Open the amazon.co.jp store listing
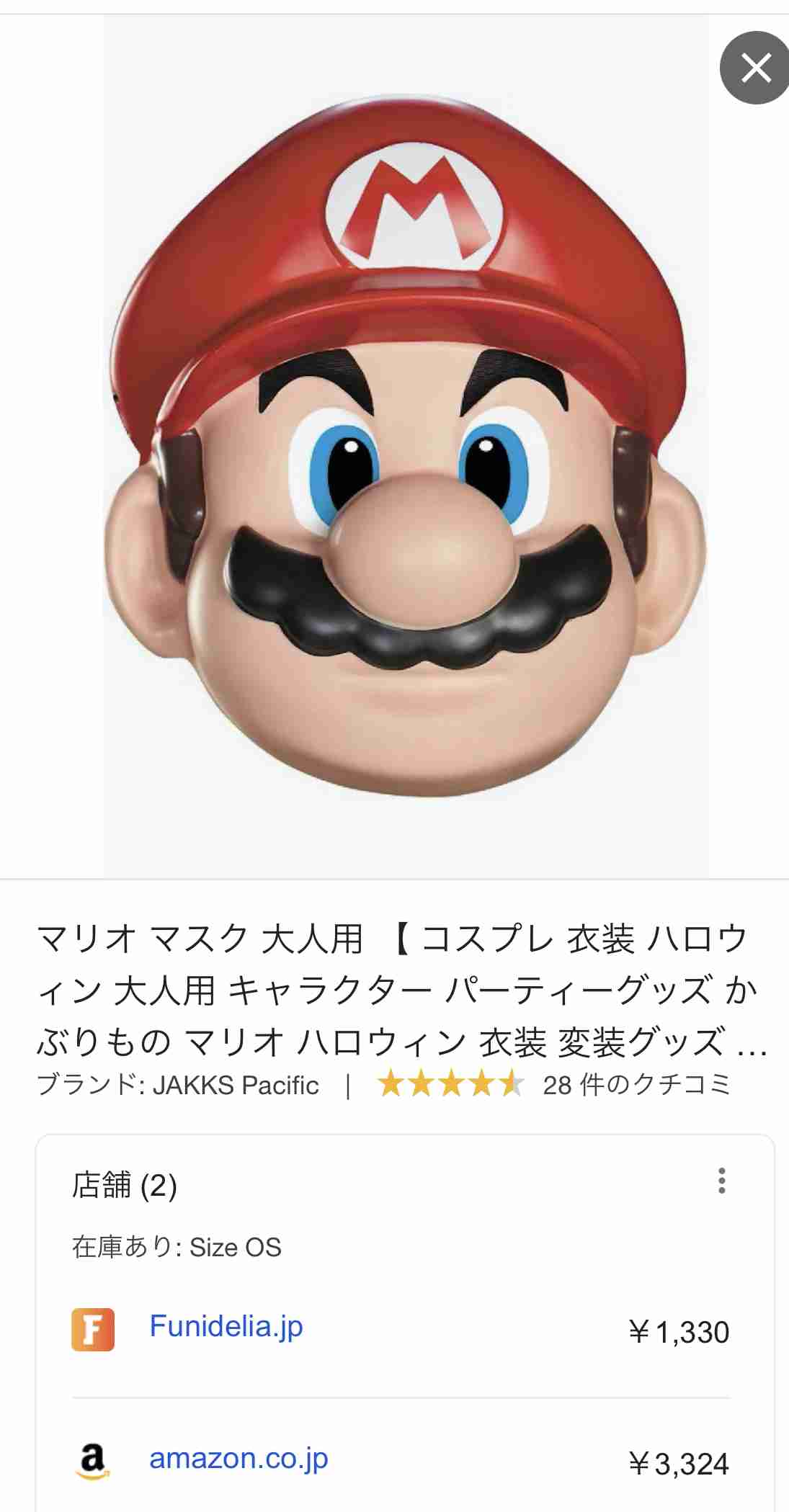The width and height of the screenshot is (789, 1512). coord(239,1458)
